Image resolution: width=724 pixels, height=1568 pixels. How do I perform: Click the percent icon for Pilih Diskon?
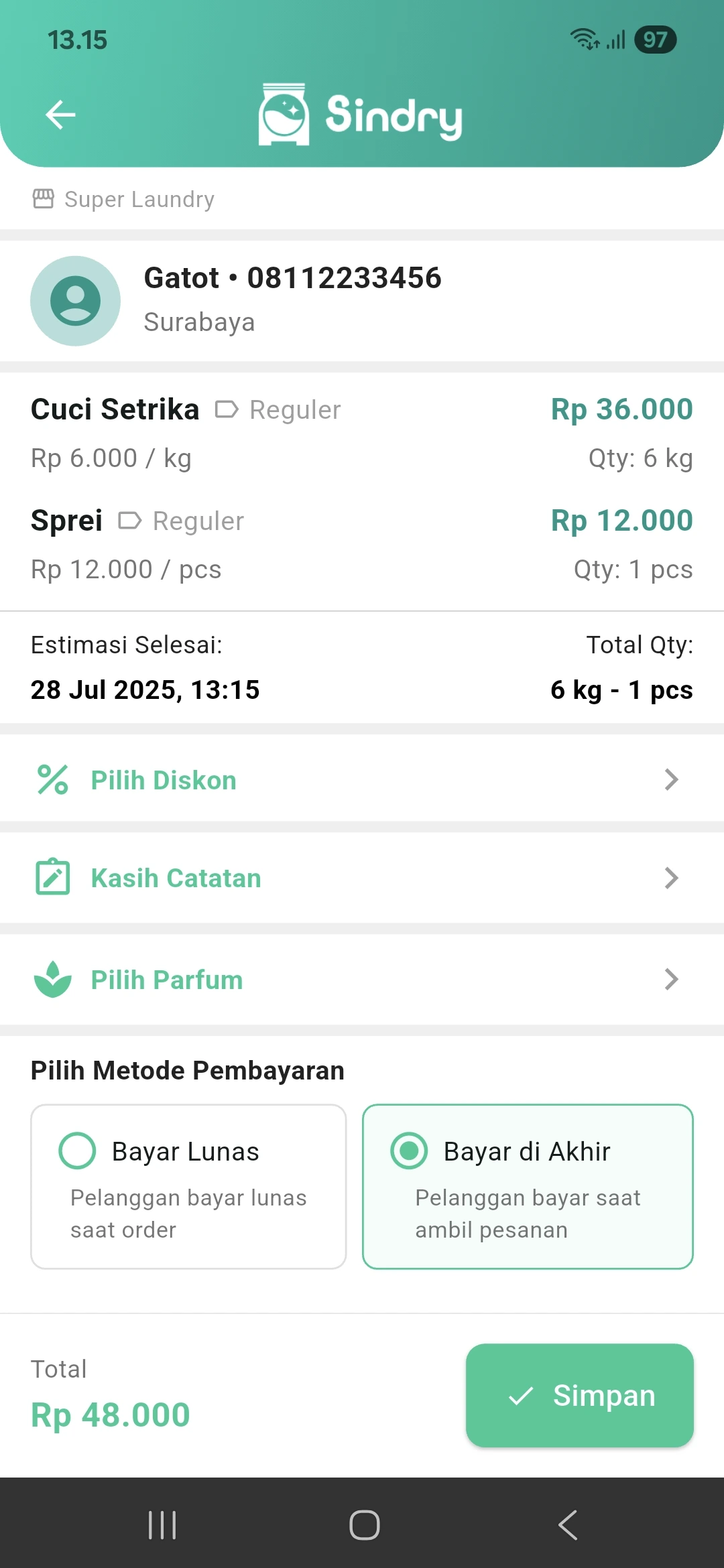[x=52, y=779]
